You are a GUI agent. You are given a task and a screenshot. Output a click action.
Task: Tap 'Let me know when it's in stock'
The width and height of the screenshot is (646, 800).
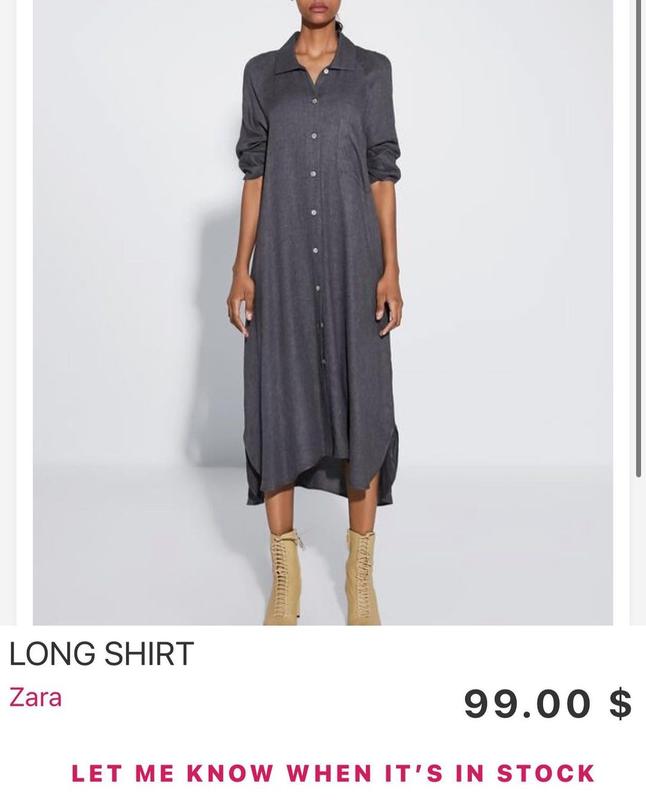coord(333,773)
